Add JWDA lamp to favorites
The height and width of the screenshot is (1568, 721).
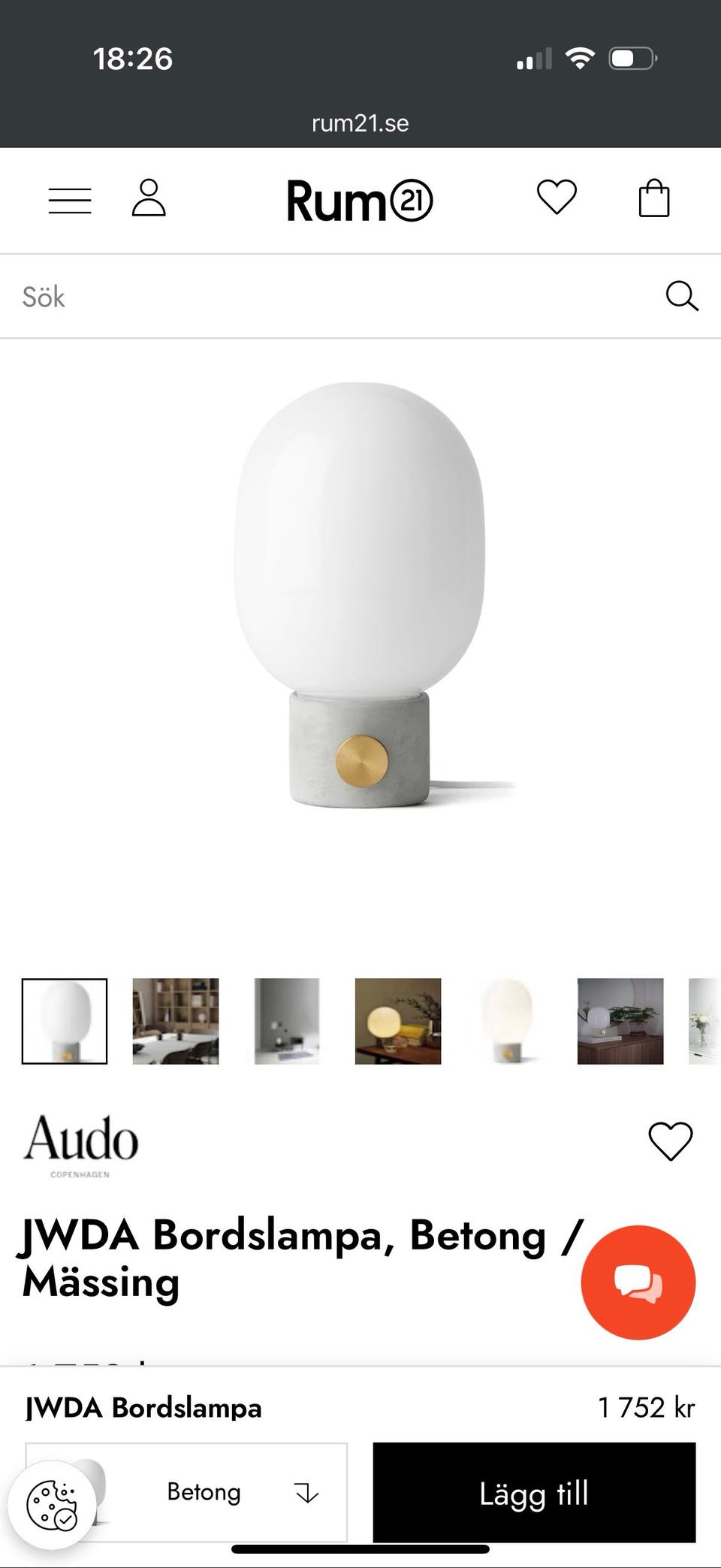coord(670,1141)
